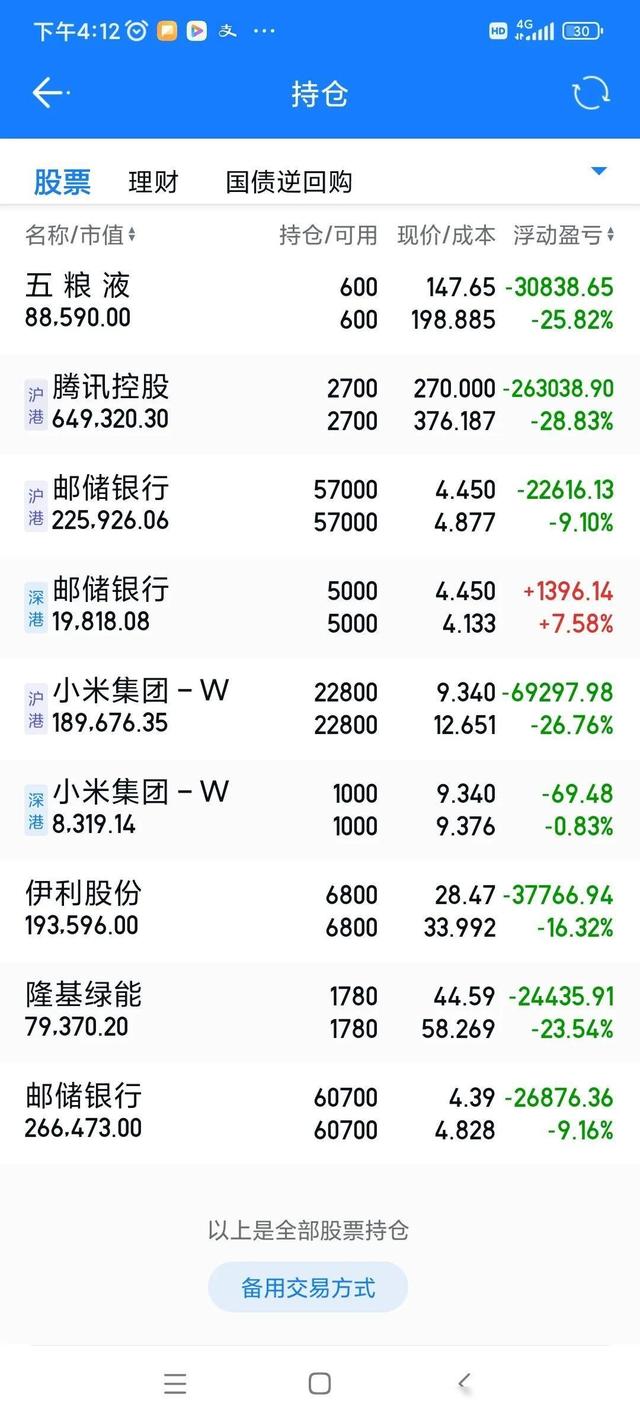This screenshot has height=1422, width=640.
Task: Tap the 备用交易方式 button
Action: (x=308, y=1287)
